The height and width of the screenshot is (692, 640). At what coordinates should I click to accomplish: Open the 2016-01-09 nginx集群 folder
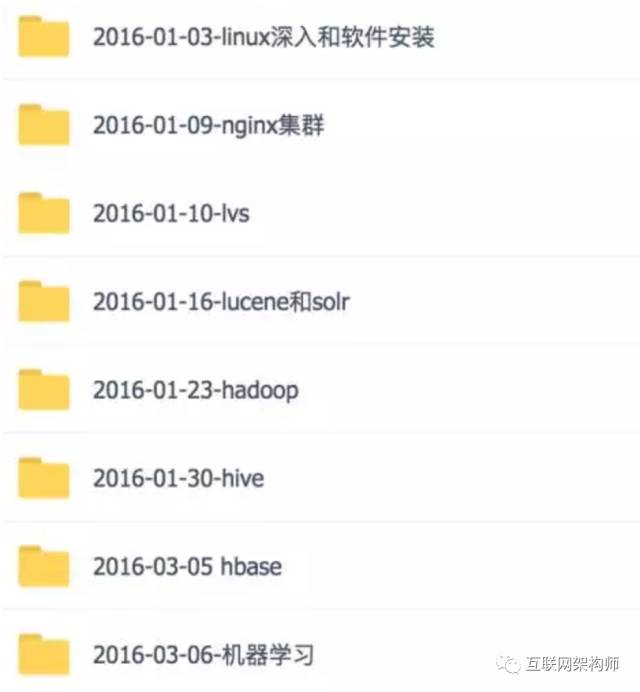click(208, 126)
